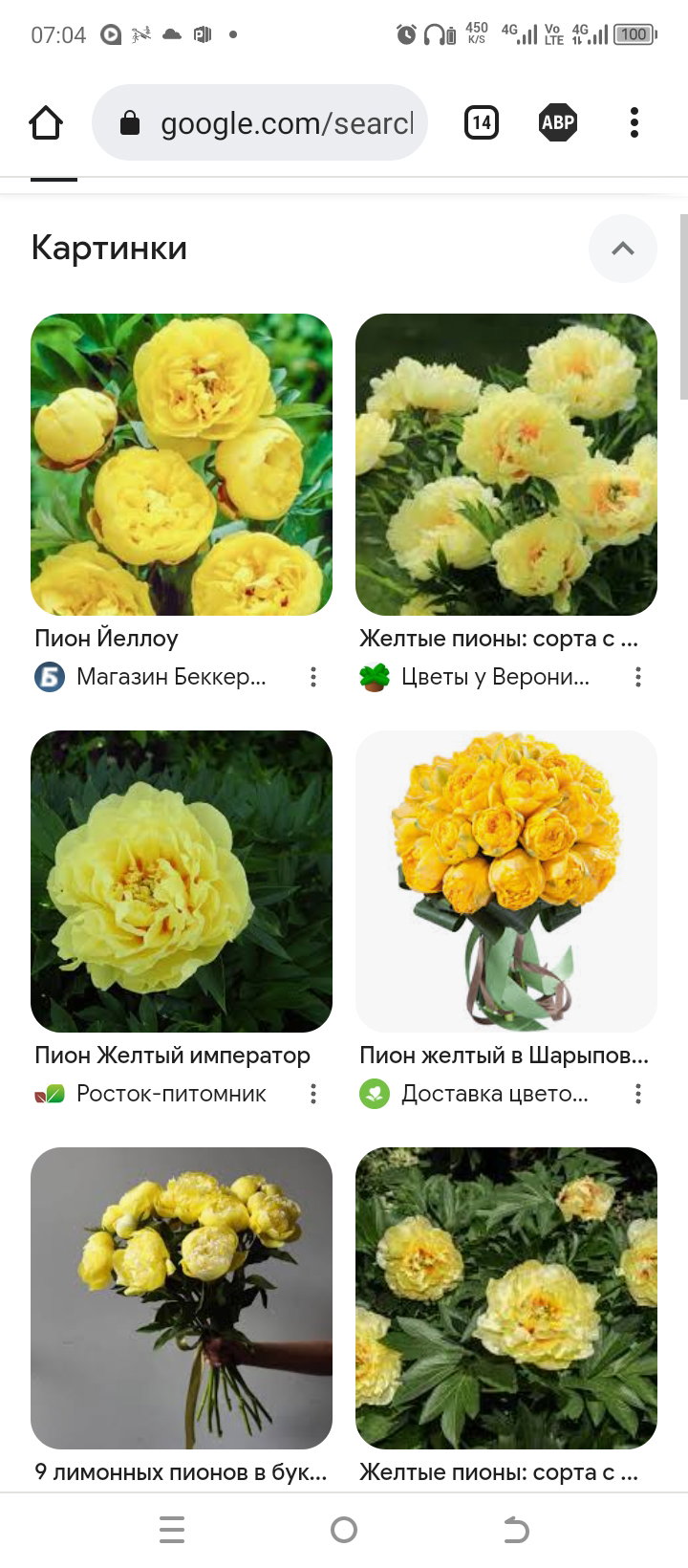The height and width of the screenshot is (1568, 688).
Task: Tap the google.com address bar
Action: coord(260,122)
